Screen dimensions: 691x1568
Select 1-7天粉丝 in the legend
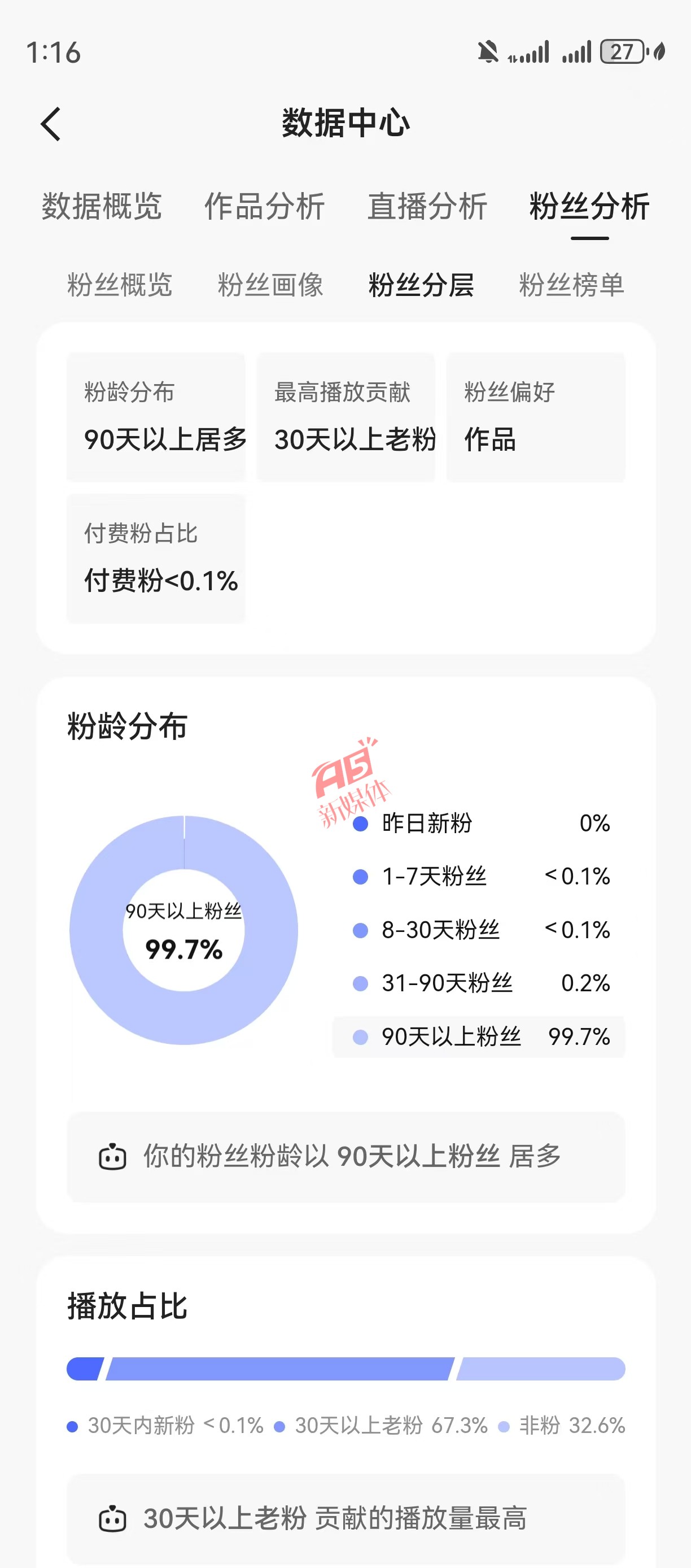click(480, 877)
